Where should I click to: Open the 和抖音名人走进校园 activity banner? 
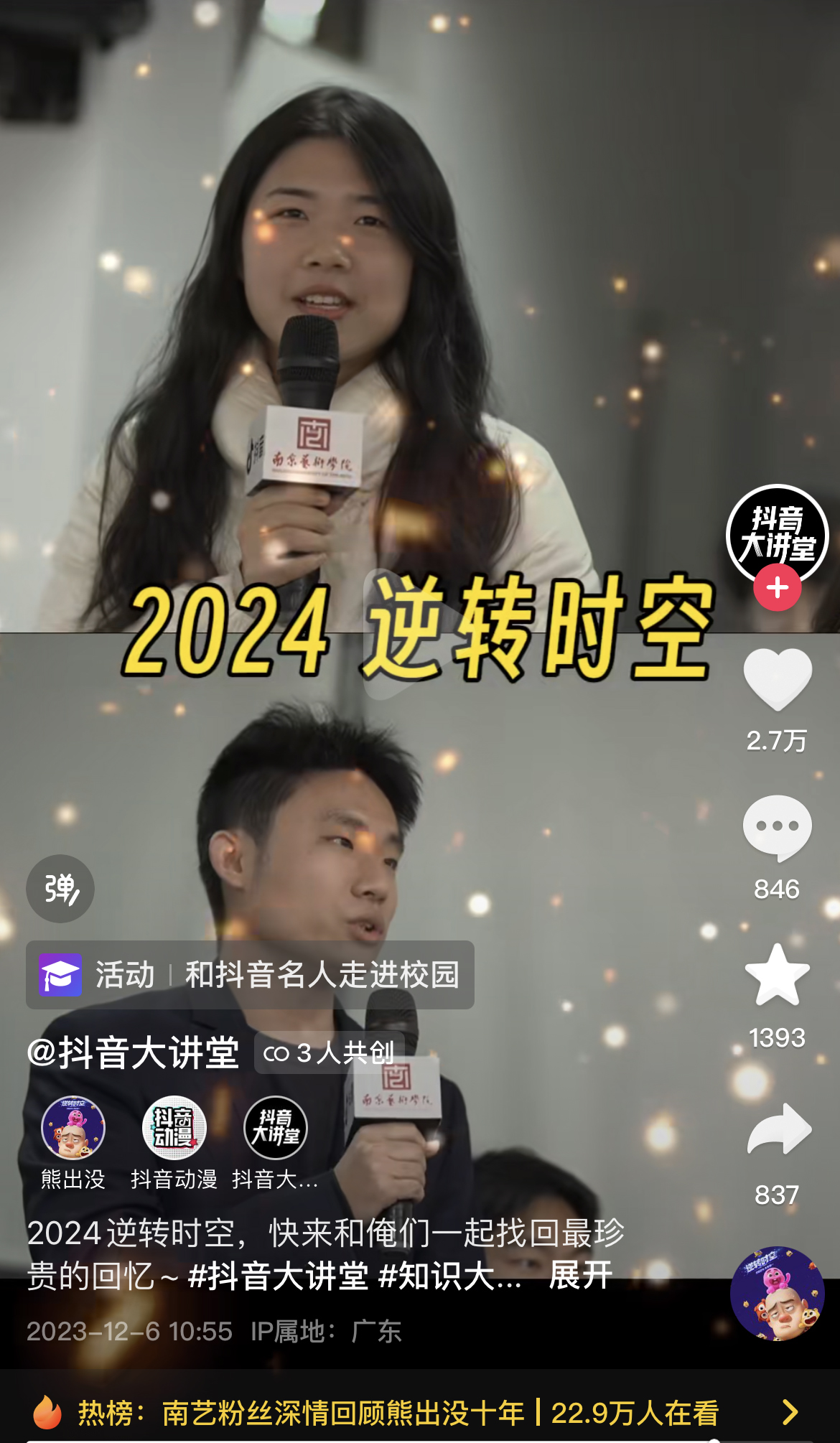click(x=250, y=975)
